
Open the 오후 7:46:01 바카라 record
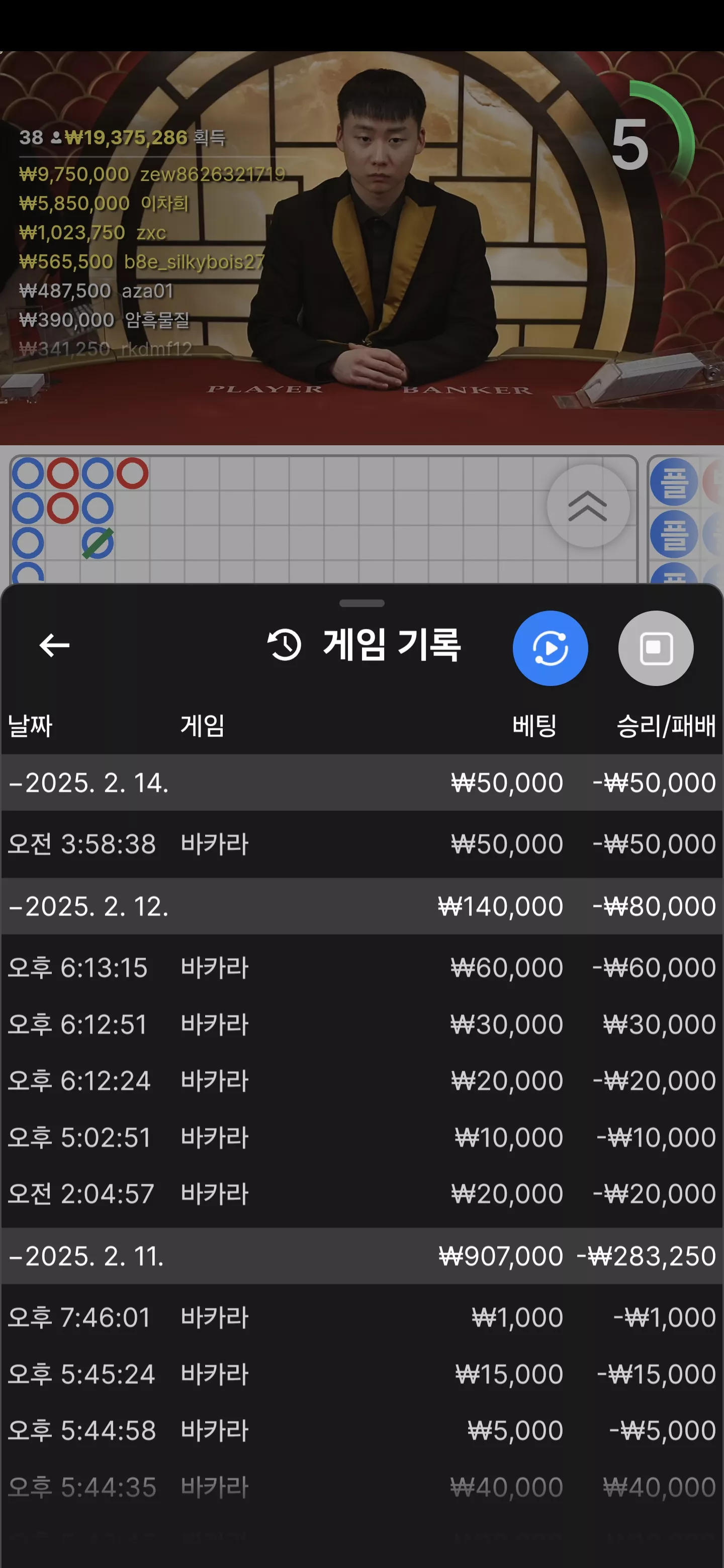pos(361,1318)
